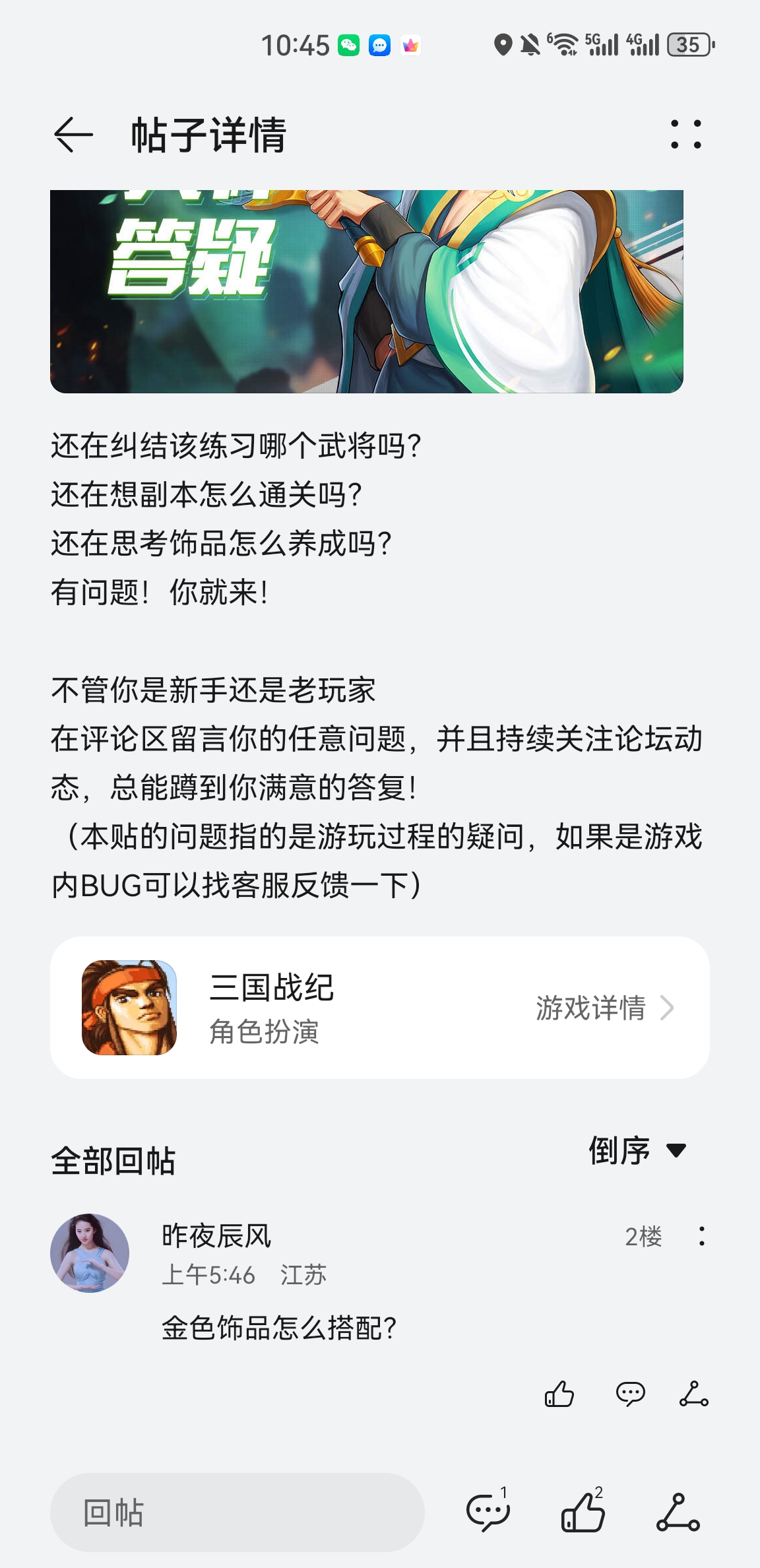This screenshot has height=1568, width=760.
Task: Like 昨夜辰风's reply
Action: (x=559, y=1394)
